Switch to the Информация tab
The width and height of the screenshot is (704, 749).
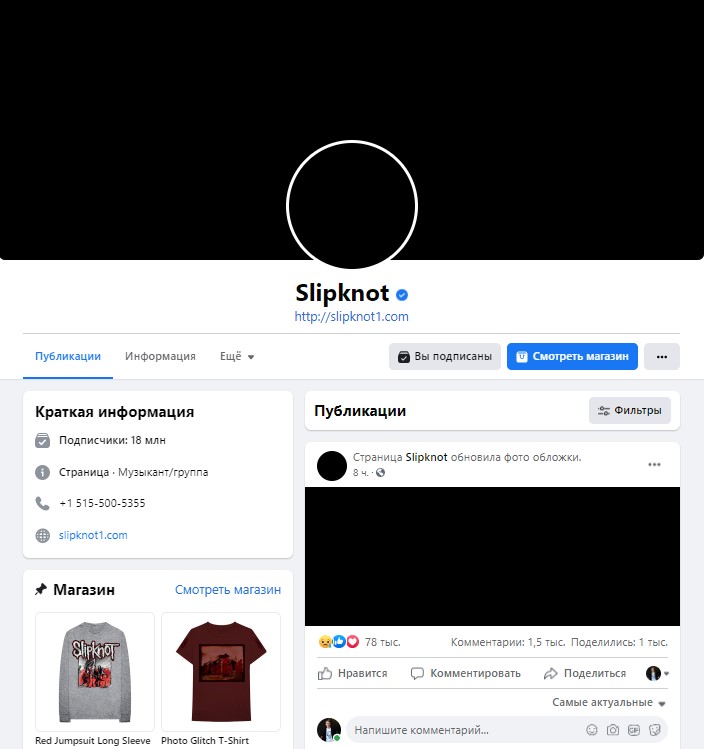pos(160,356)
